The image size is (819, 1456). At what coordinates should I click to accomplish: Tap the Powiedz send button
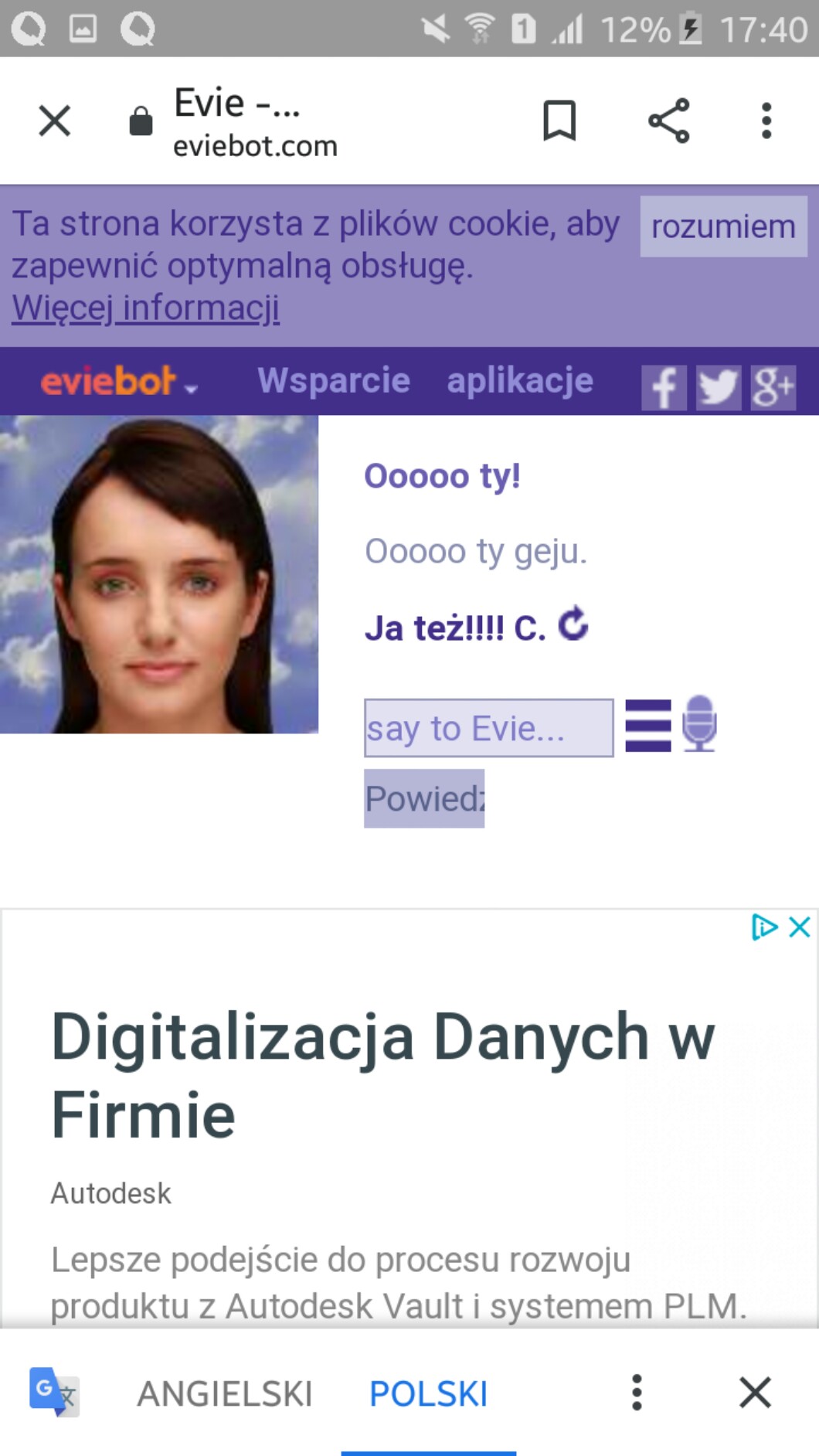(424, 798)
